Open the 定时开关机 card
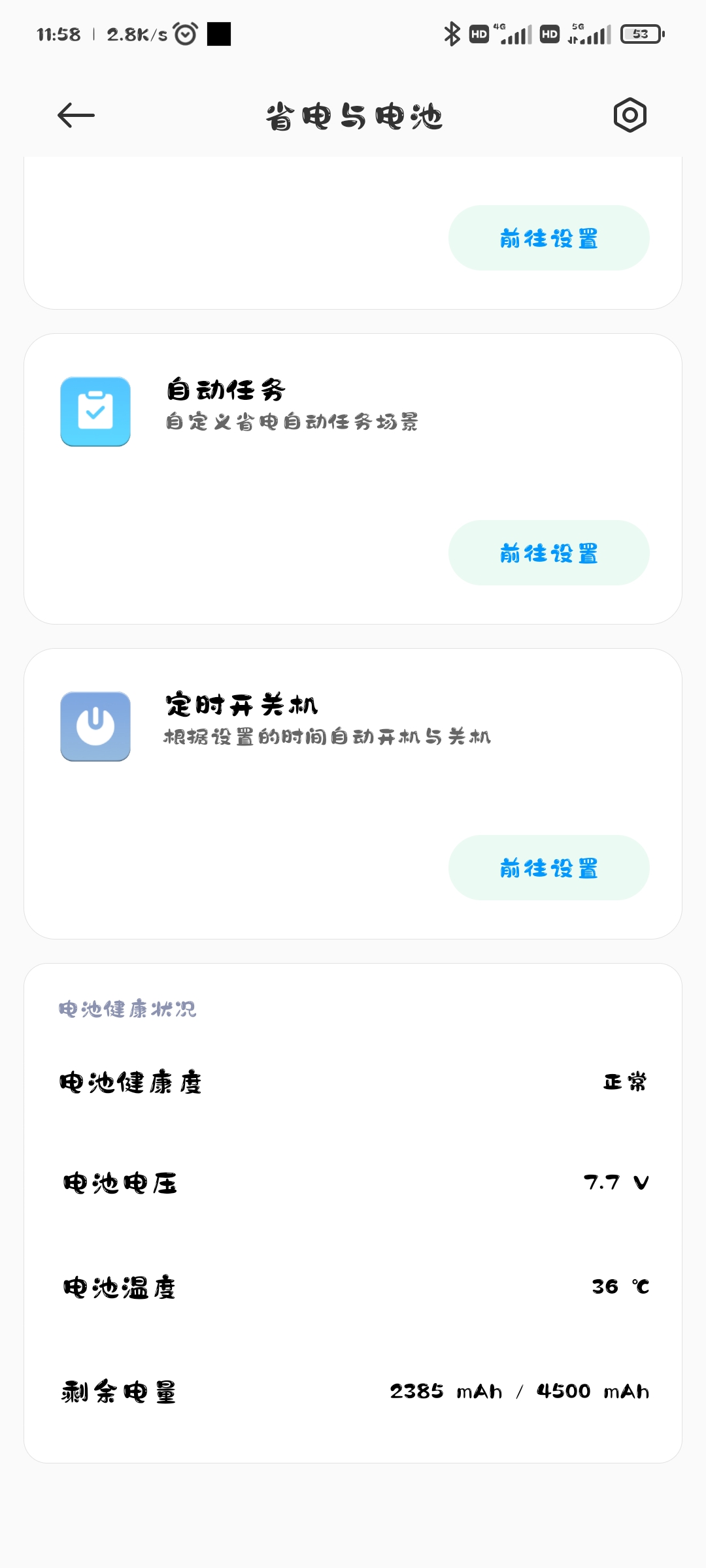706x1568 pixels. [353, 794]
